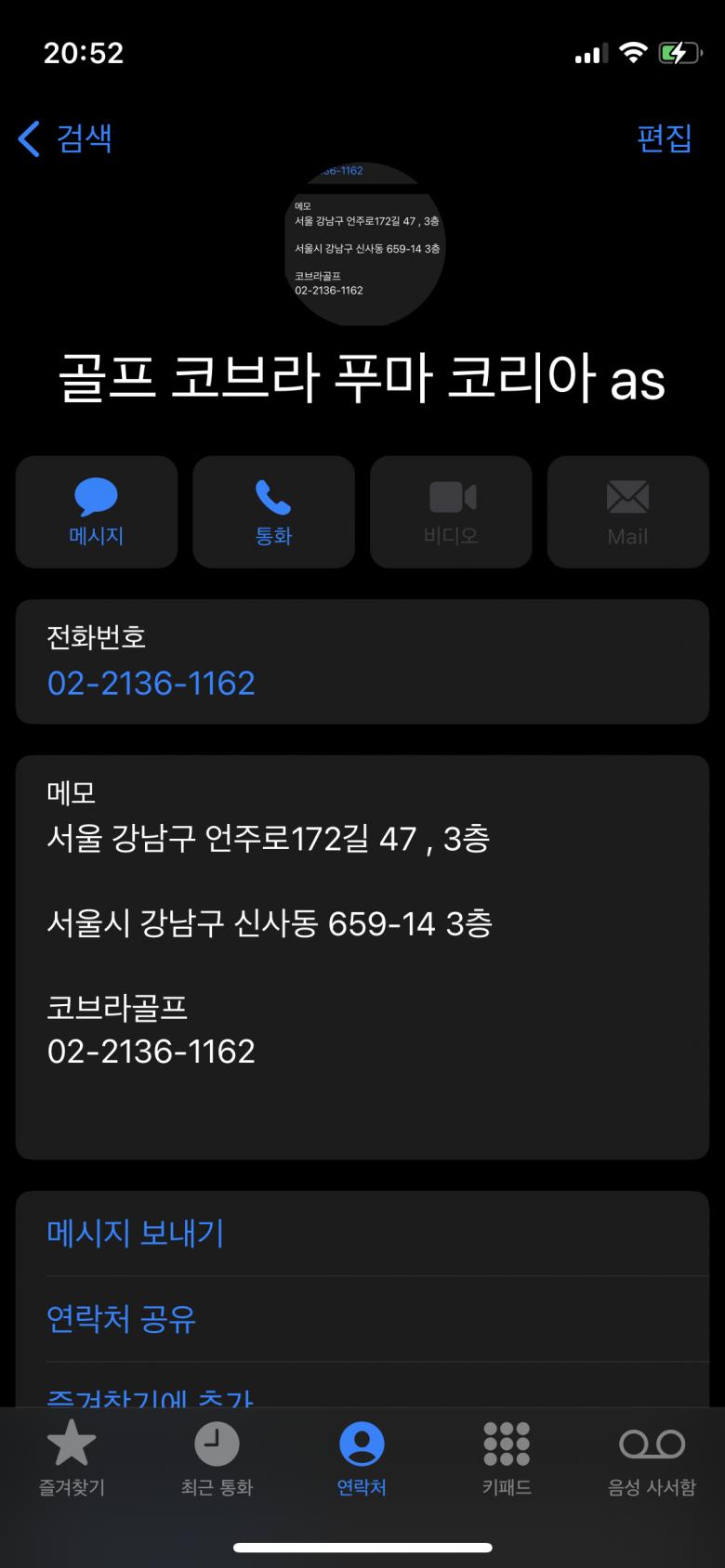Switch to the 즐겨찾기 tab
725x1568 pixels.
72,1458
